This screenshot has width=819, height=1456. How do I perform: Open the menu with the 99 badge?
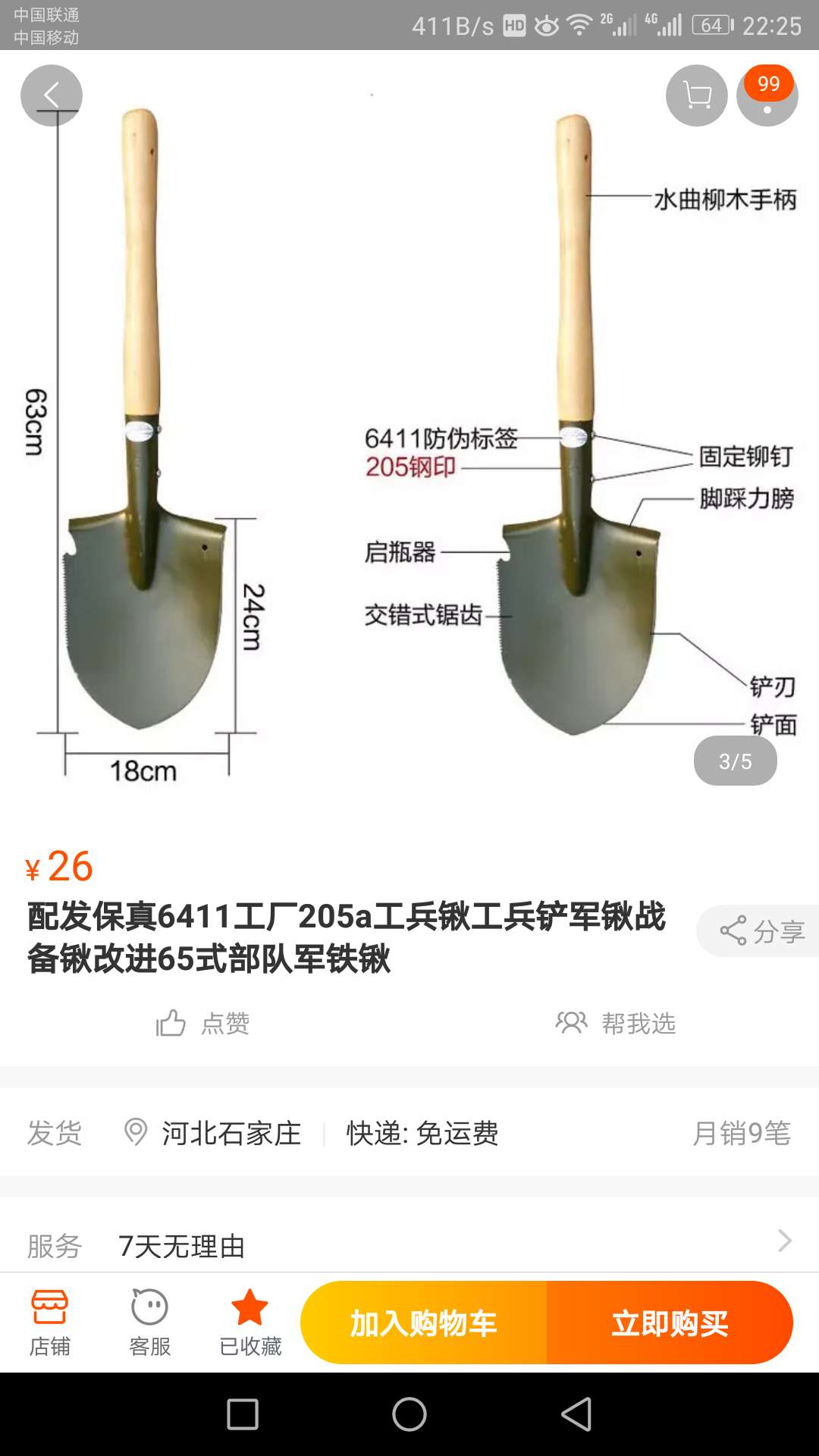[767, 97]
